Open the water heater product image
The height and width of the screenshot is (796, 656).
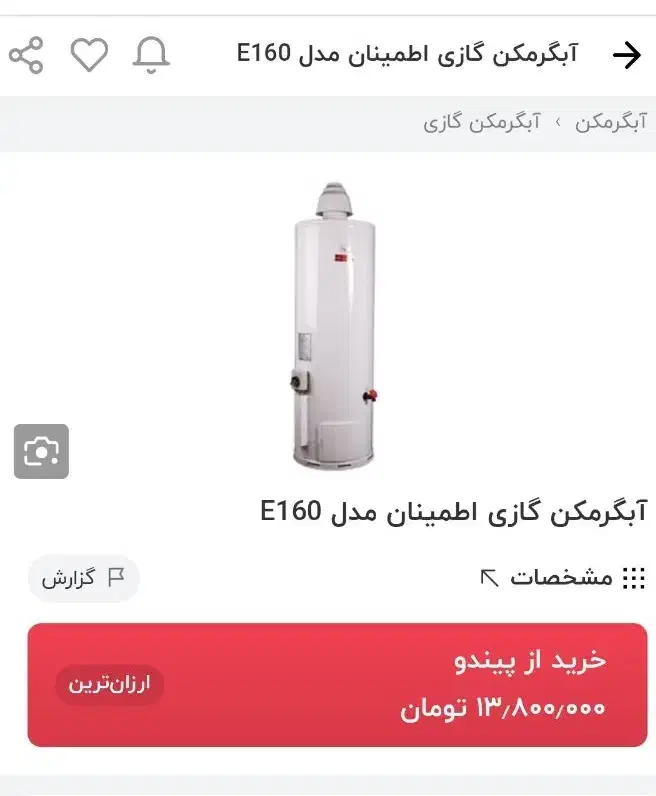[x=332, y=327]
